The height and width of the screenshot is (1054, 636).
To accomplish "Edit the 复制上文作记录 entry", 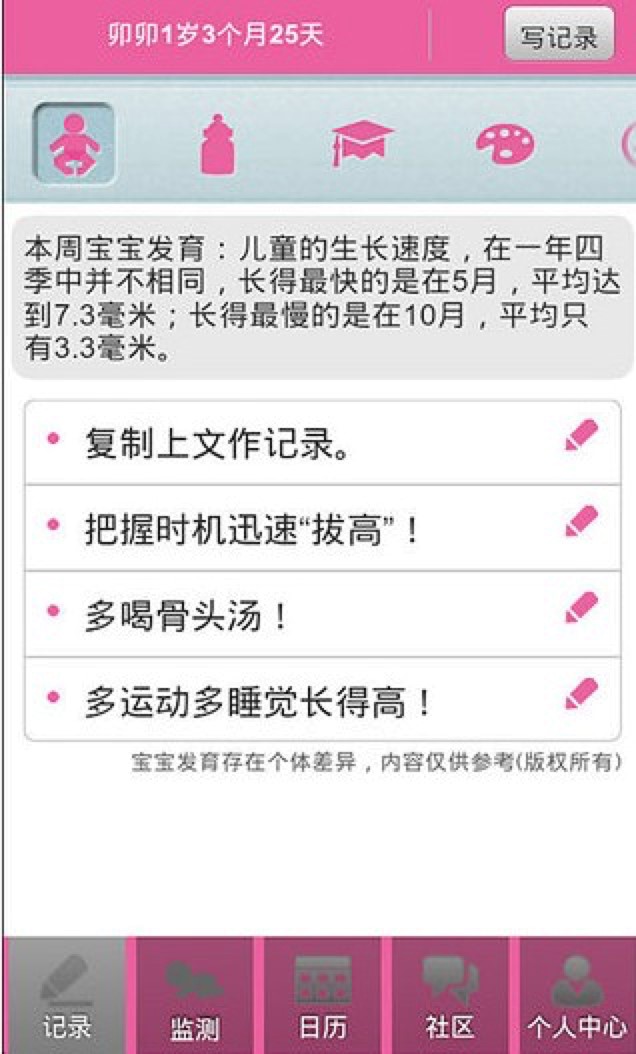I will [x=580, y=437].
